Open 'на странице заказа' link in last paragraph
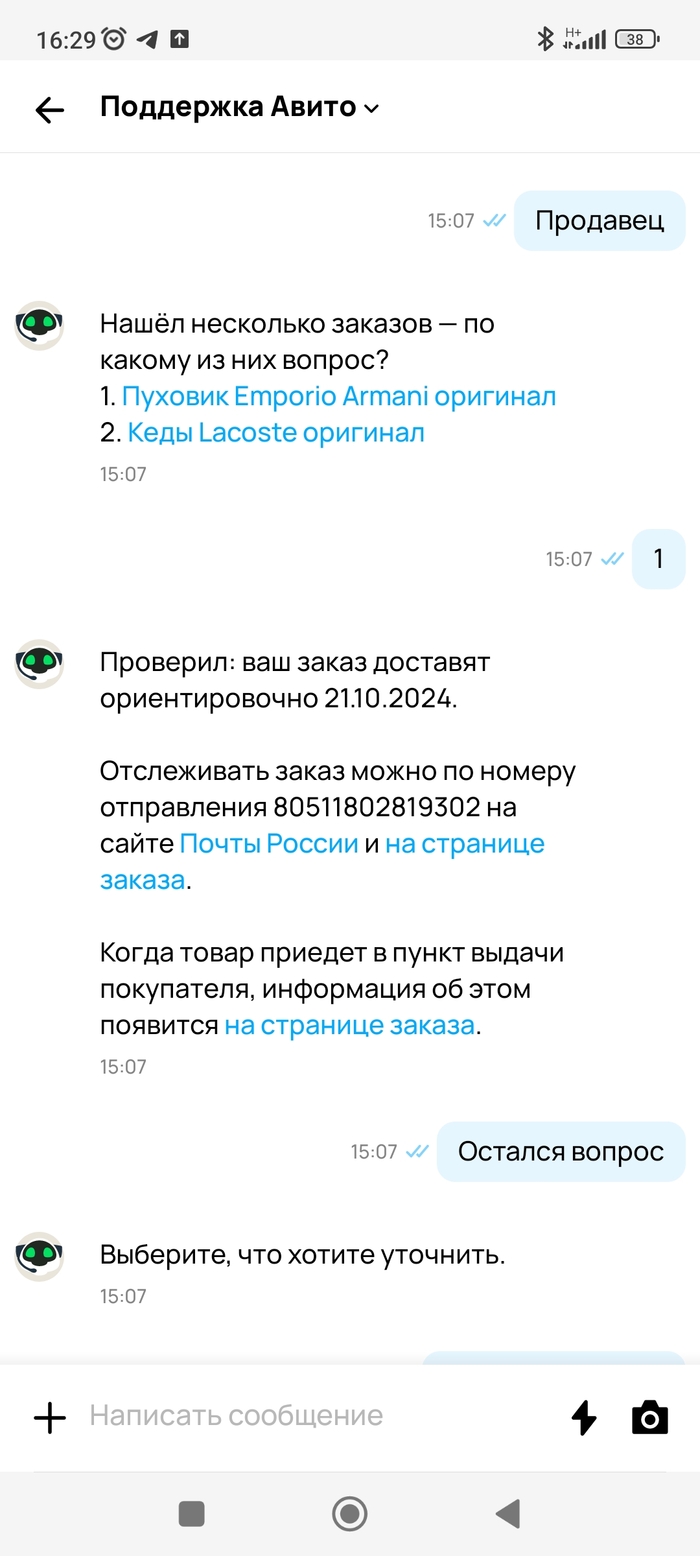 pyautogui.click(x=348, y=1025)
